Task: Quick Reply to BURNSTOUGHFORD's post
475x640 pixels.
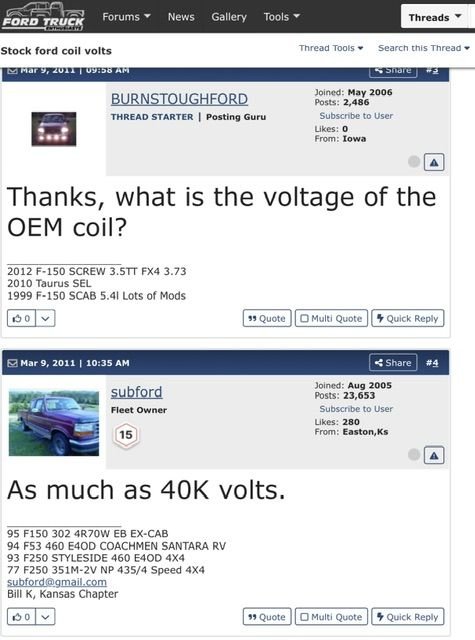Action: 408,318
